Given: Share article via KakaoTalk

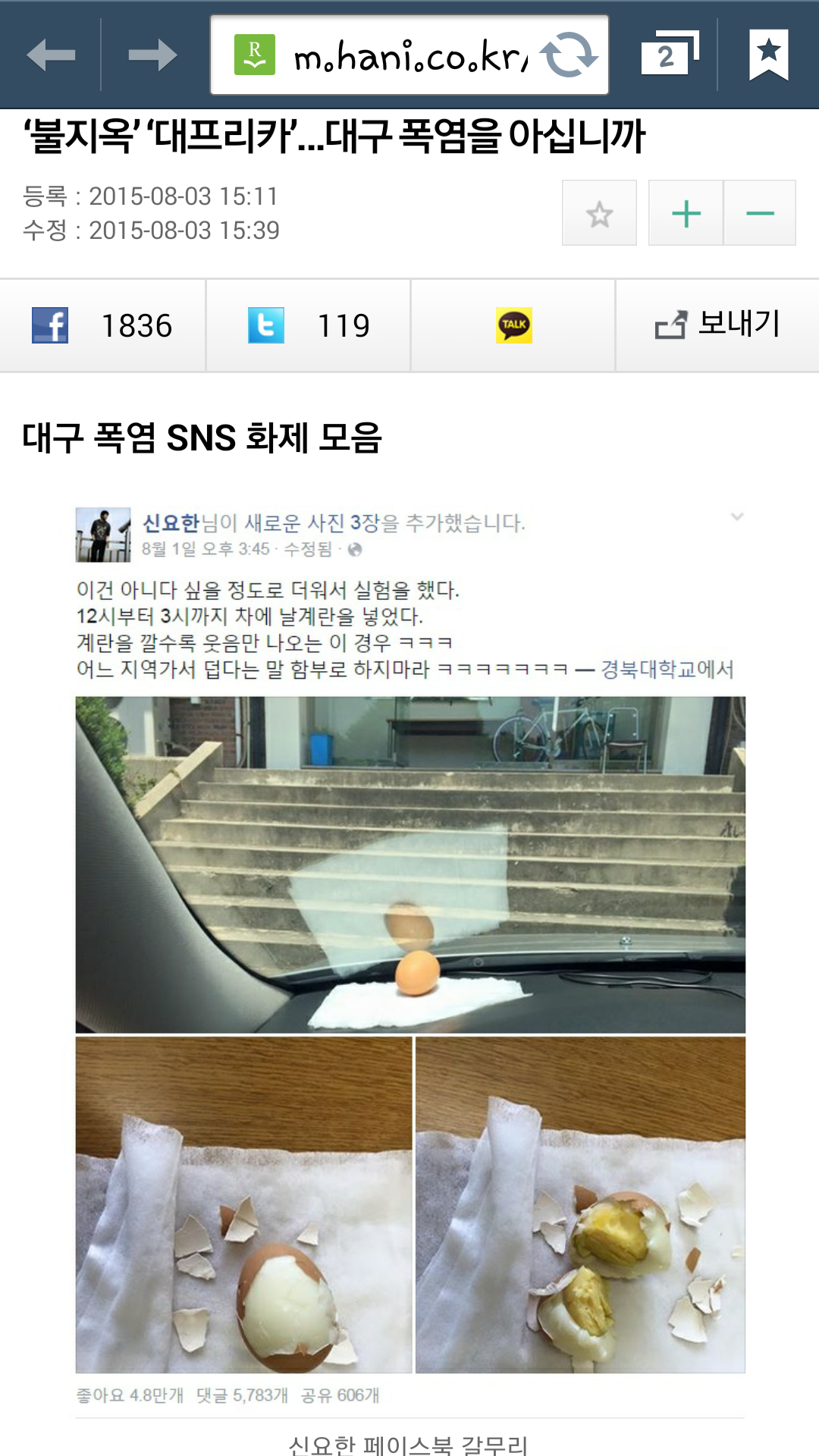Looking at the screenshot, I should coord(513,325).
